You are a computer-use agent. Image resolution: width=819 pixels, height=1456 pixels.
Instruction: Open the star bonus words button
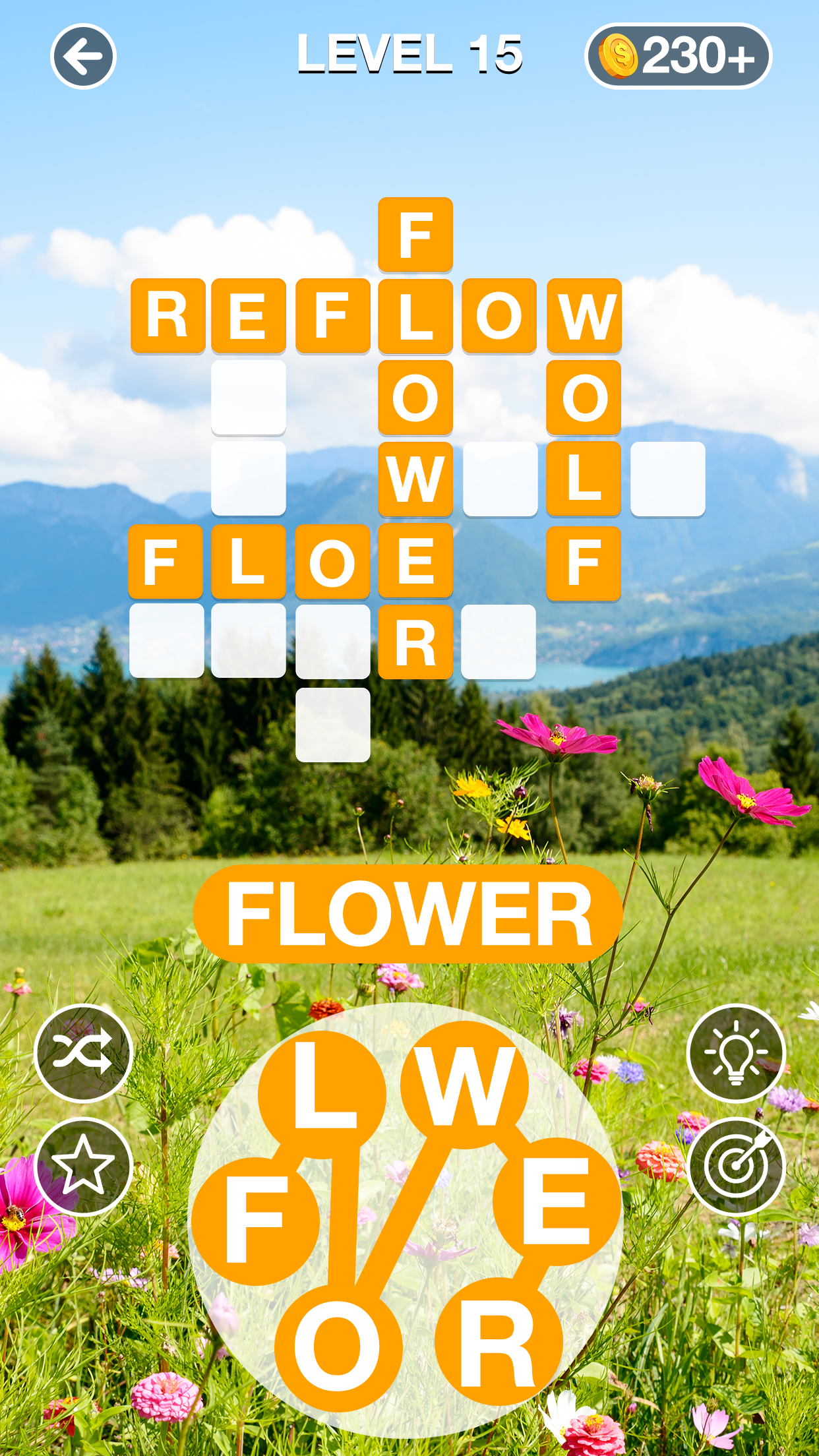click(x=83, y=1167)
